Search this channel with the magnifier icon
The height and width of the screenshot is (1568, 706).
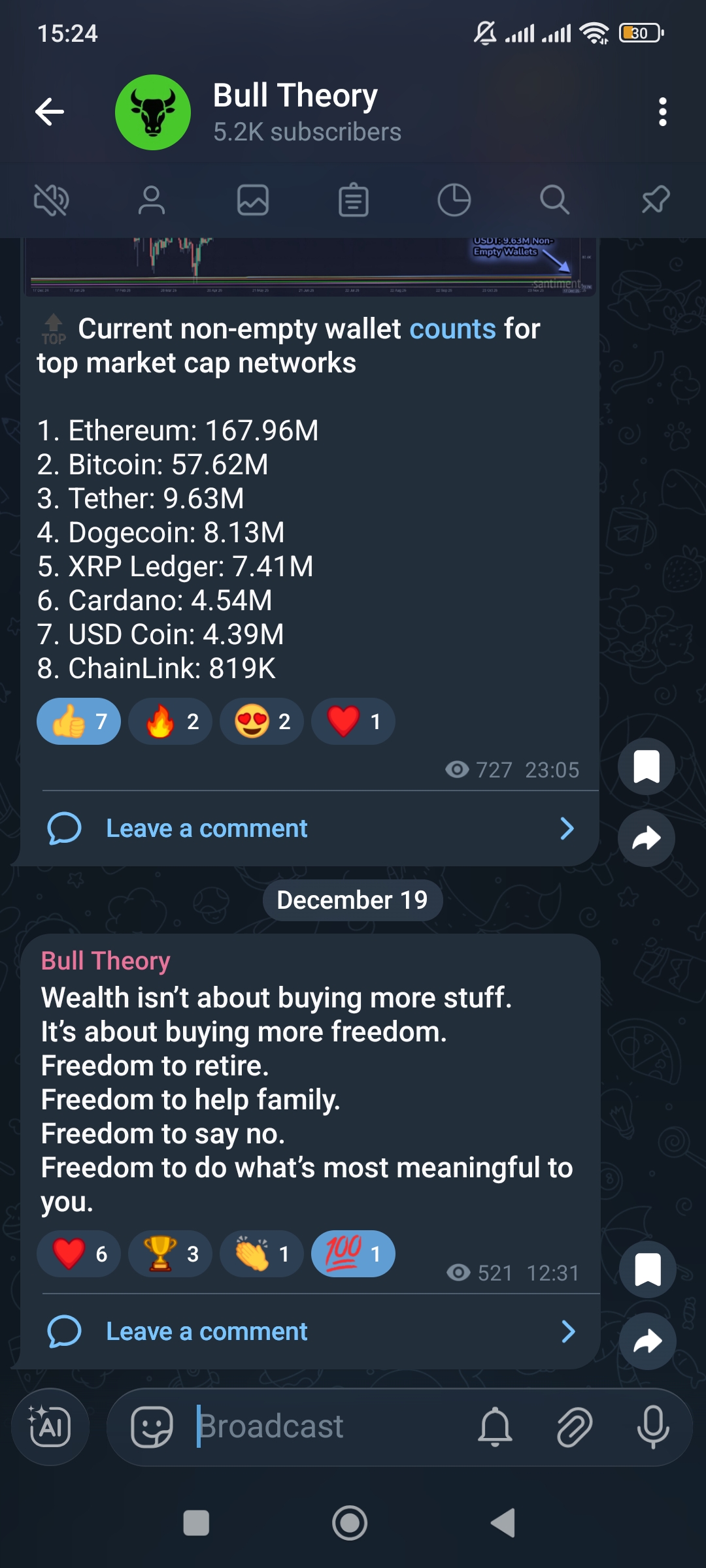coord(554,199)
